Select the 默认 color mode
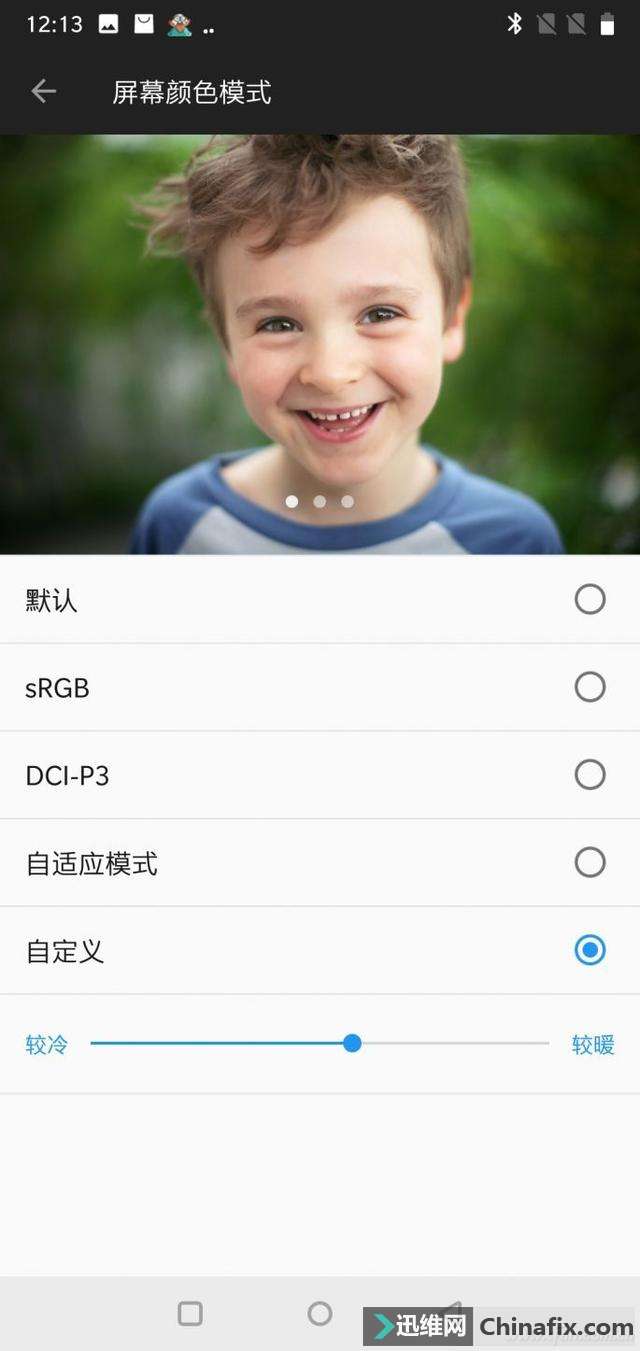This screenshot has width=640, height=1351. [x=589, y=600]
